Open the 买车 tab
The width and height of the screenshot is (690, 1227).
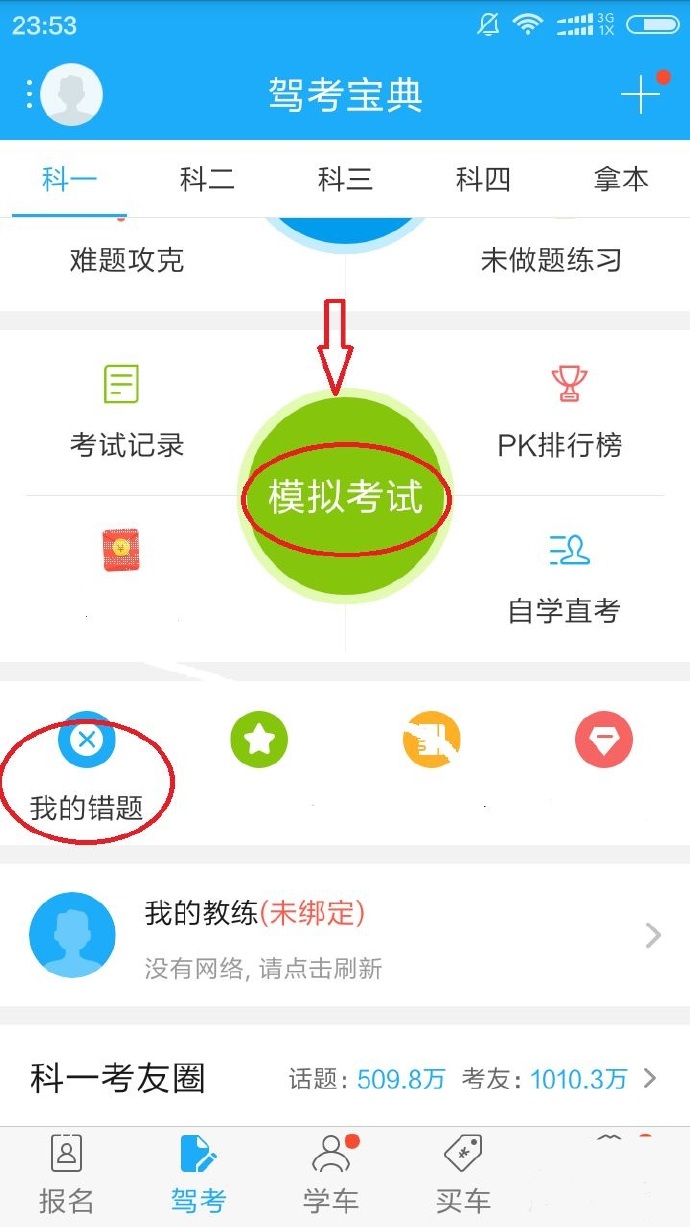(x=463, y=1176)
